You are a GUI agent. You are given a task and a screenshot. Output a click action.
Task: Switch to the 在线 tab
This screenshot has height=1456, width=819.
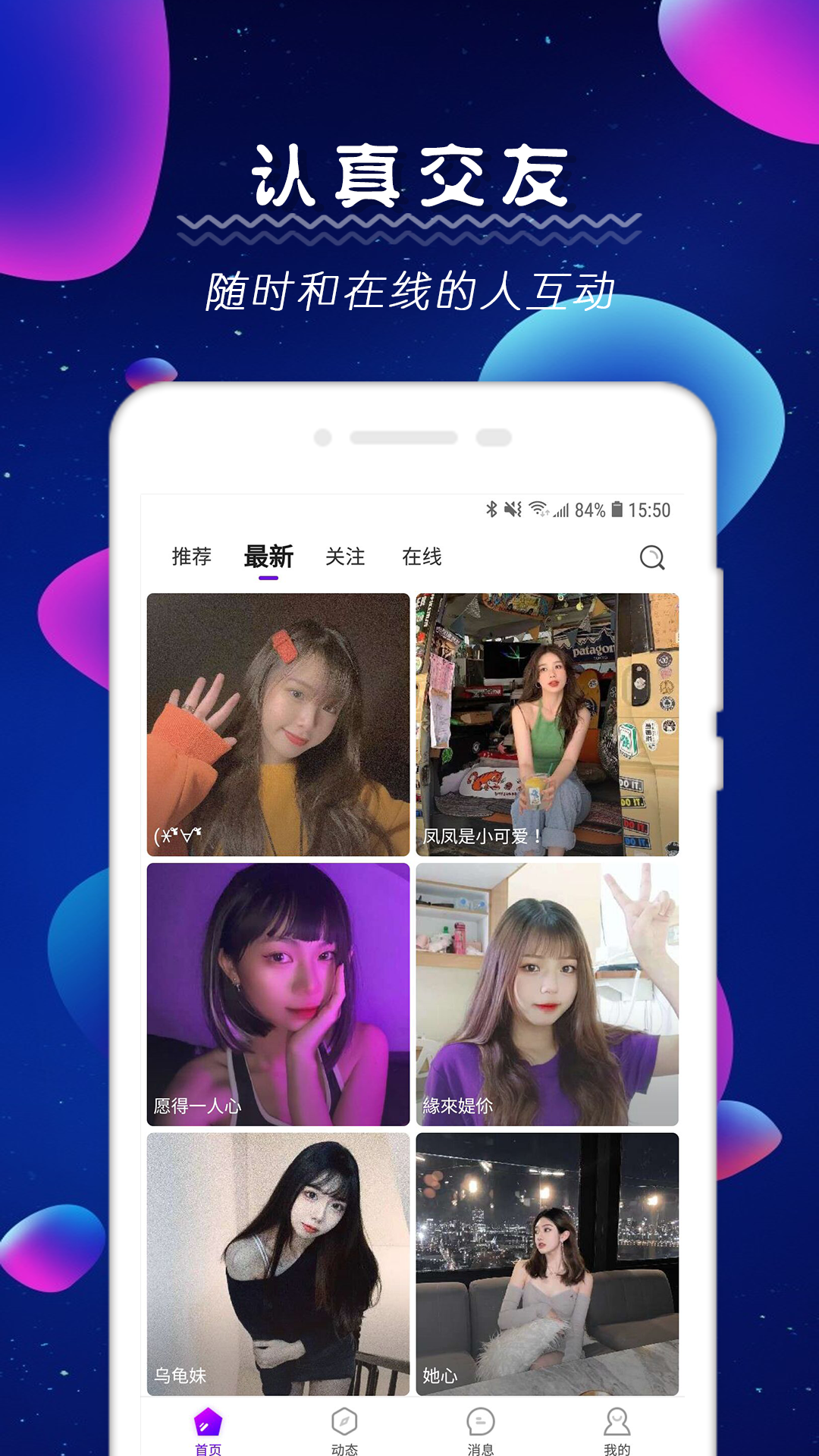(x=422, y=557)
